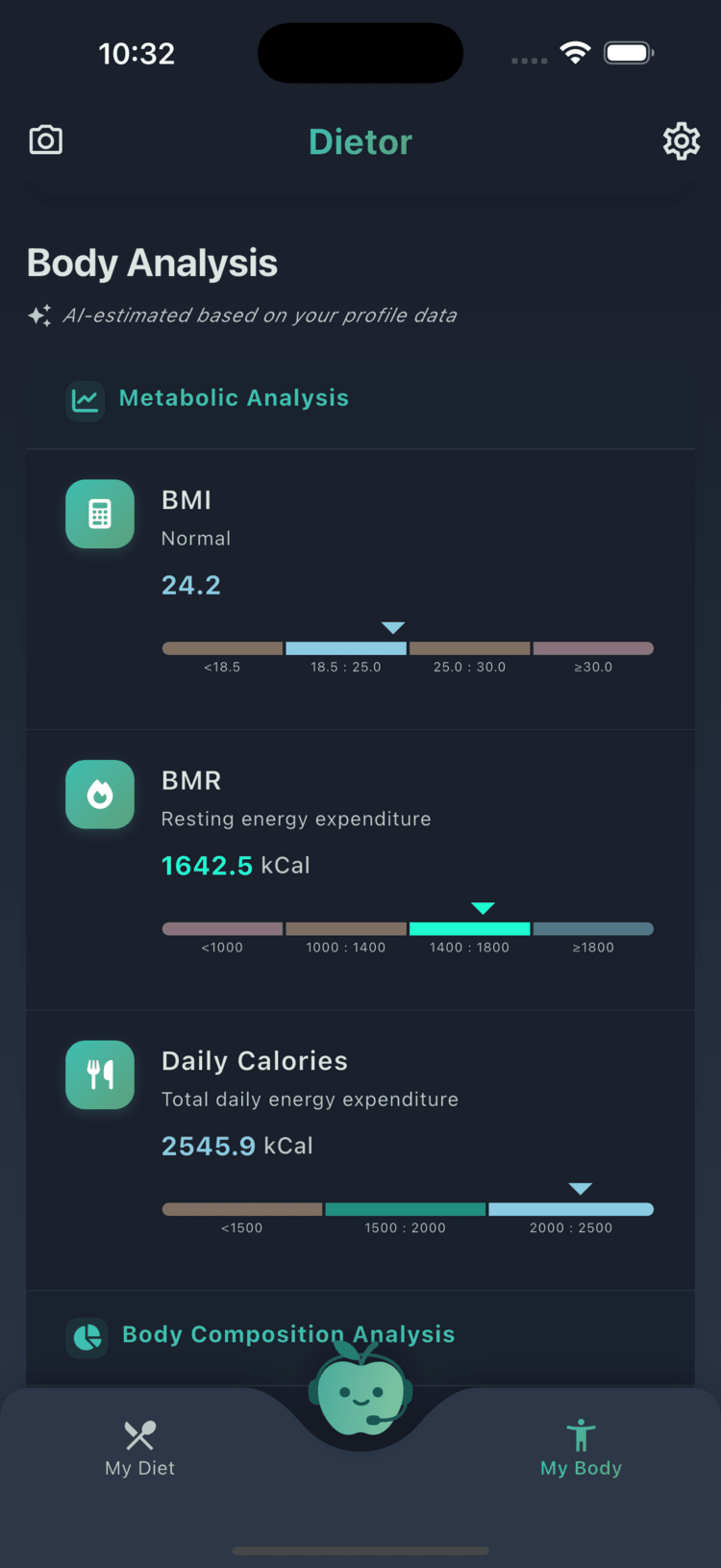Open the camera scanner icon
Screen dimensions: 721x1568
tap(45, 140)
